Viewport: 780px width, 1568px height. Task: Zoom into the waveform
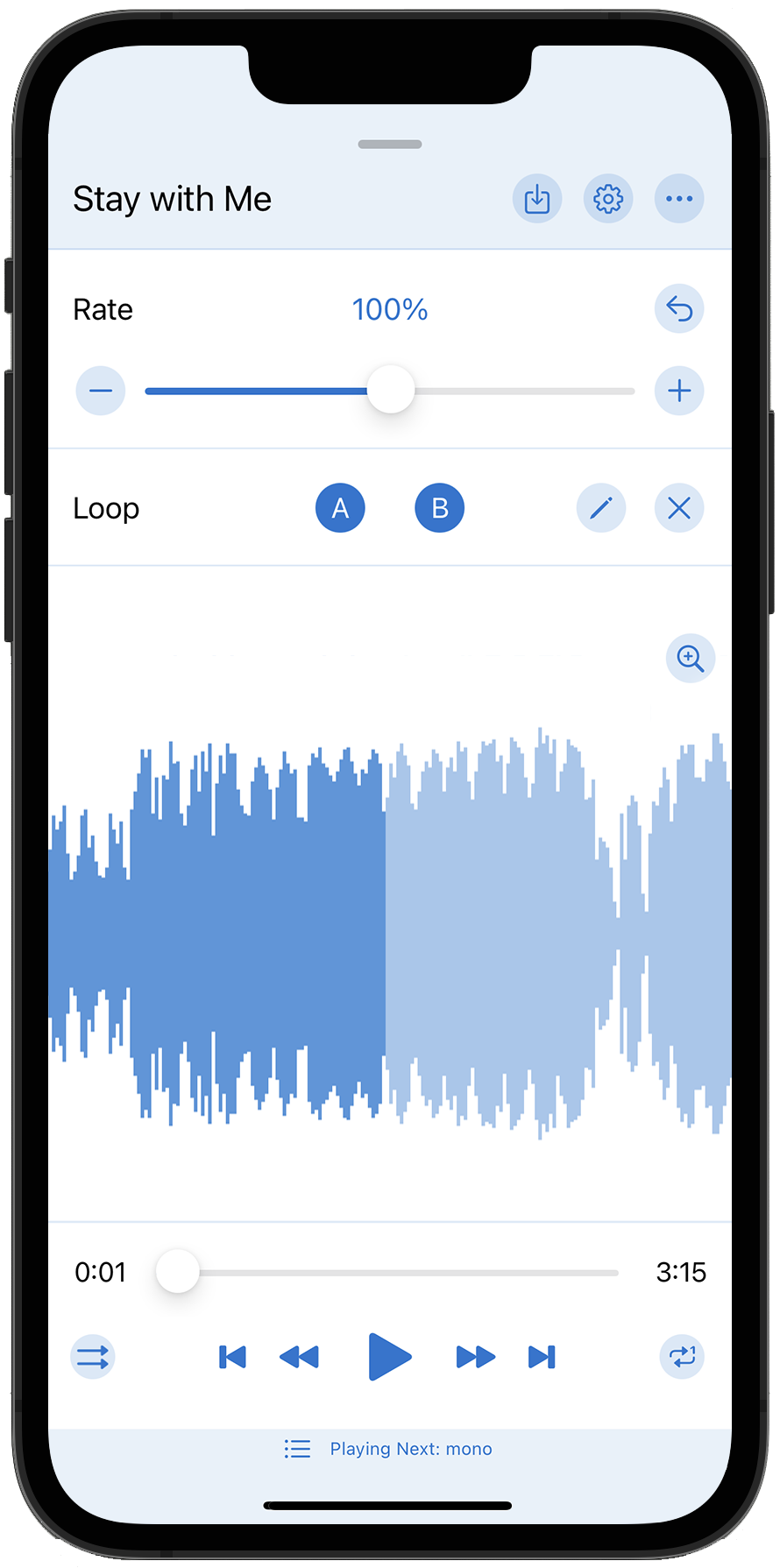[x=690, y=658]
